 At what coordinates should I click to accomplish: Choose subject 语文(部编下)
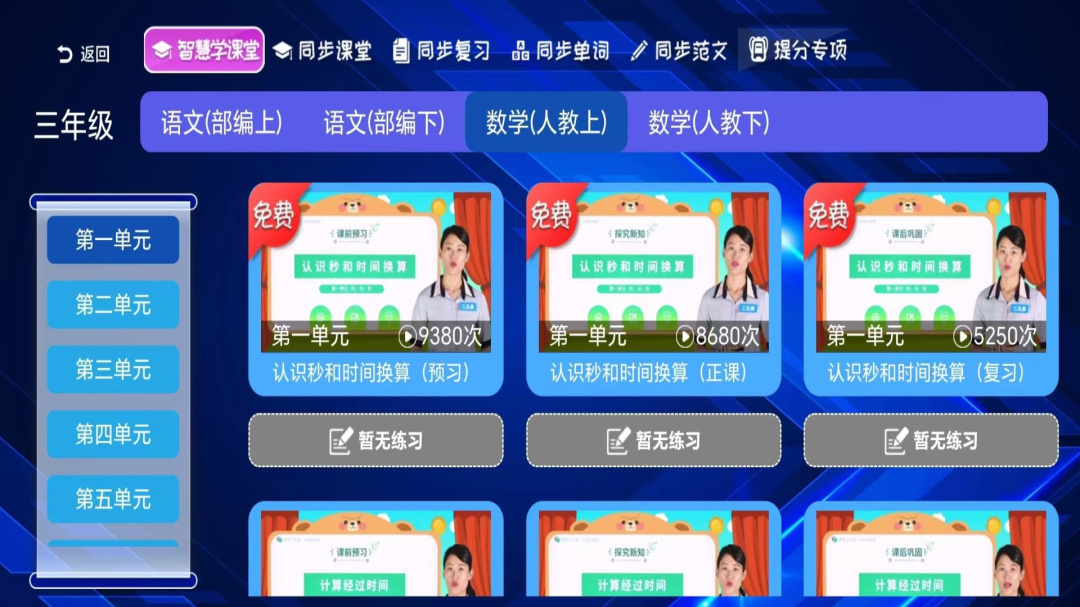[384, 123]
